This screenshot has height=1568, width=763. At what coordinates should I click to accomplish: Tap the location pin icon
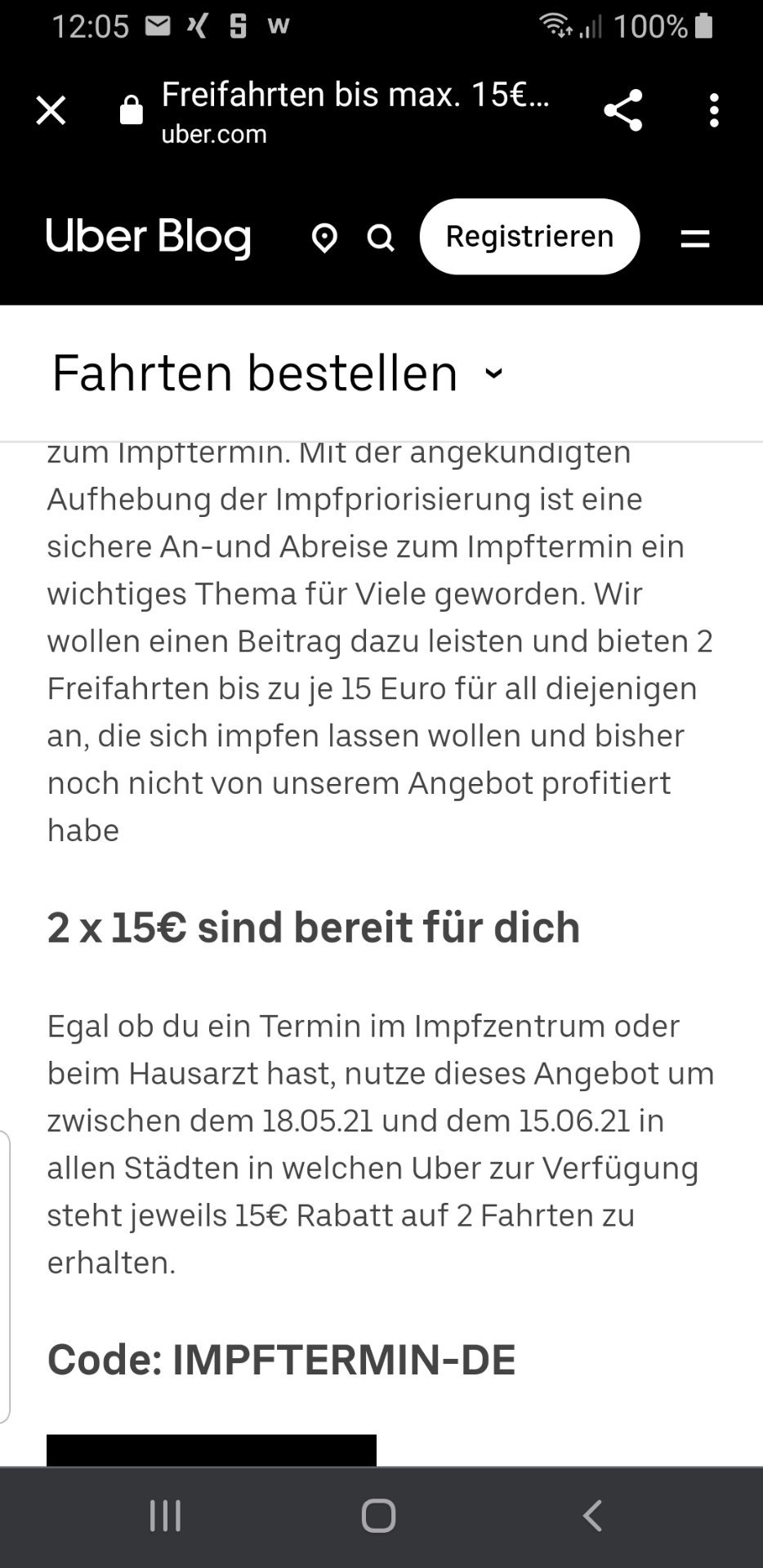click(324, 238)
